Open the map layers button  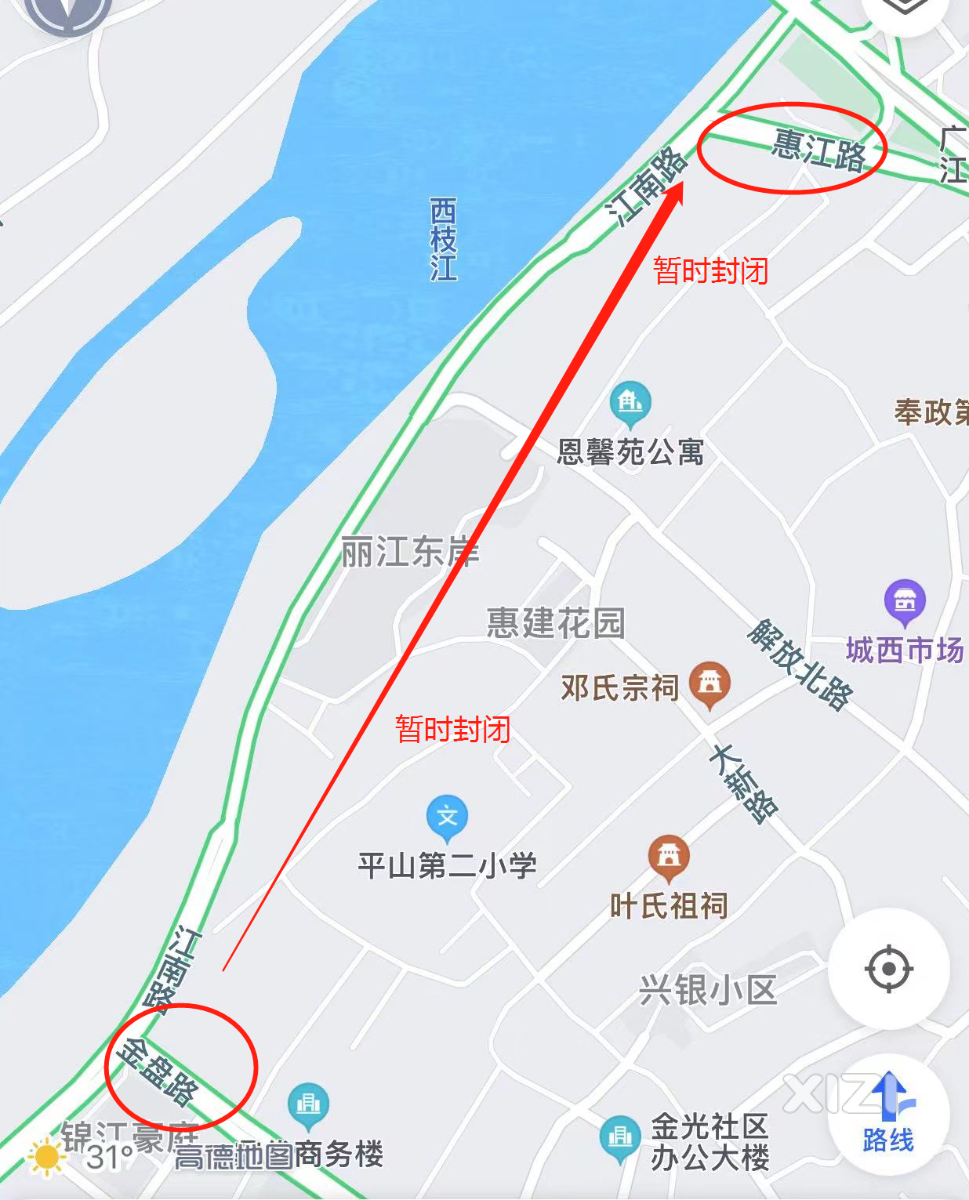pyautogui.click(x=905, y=10)
